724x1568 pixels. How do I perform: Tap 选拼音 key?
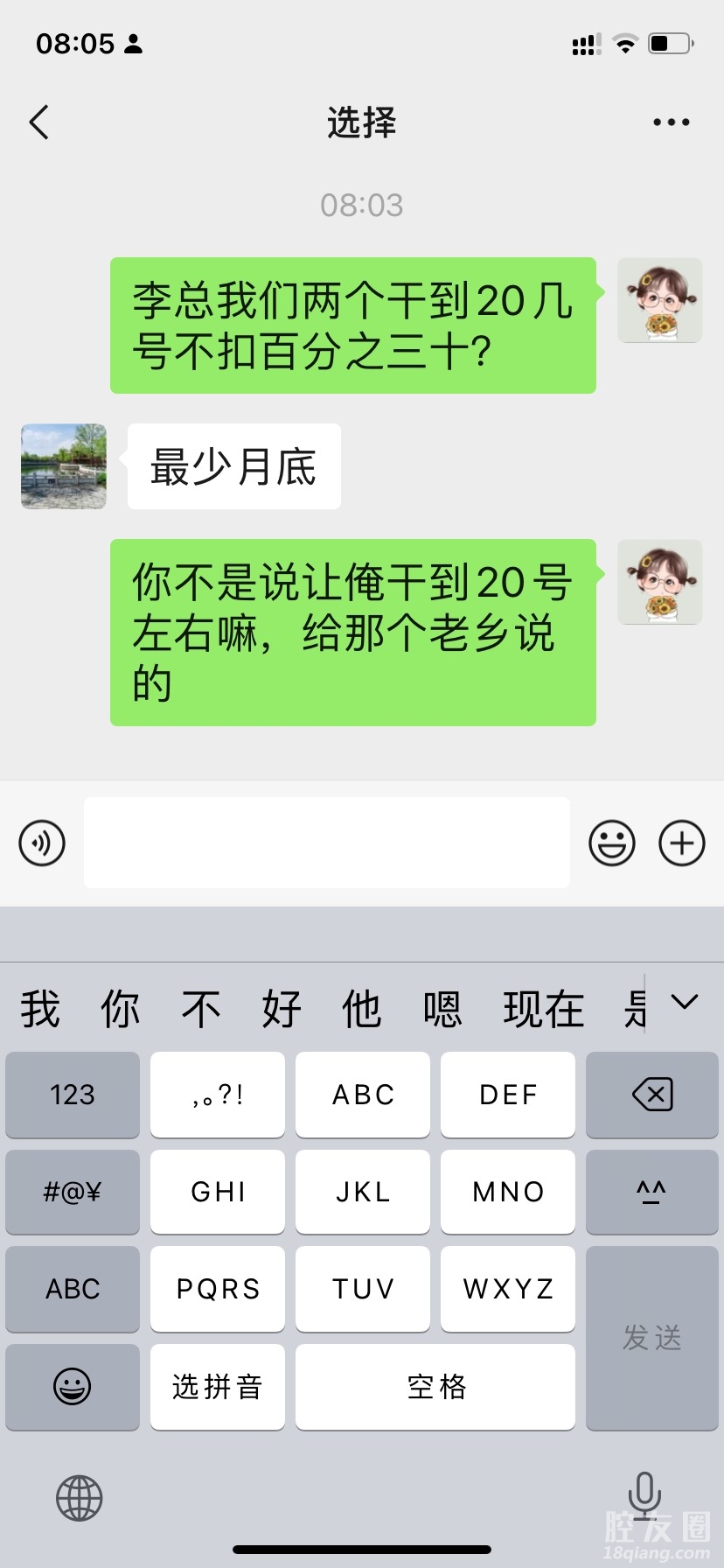217,1386
